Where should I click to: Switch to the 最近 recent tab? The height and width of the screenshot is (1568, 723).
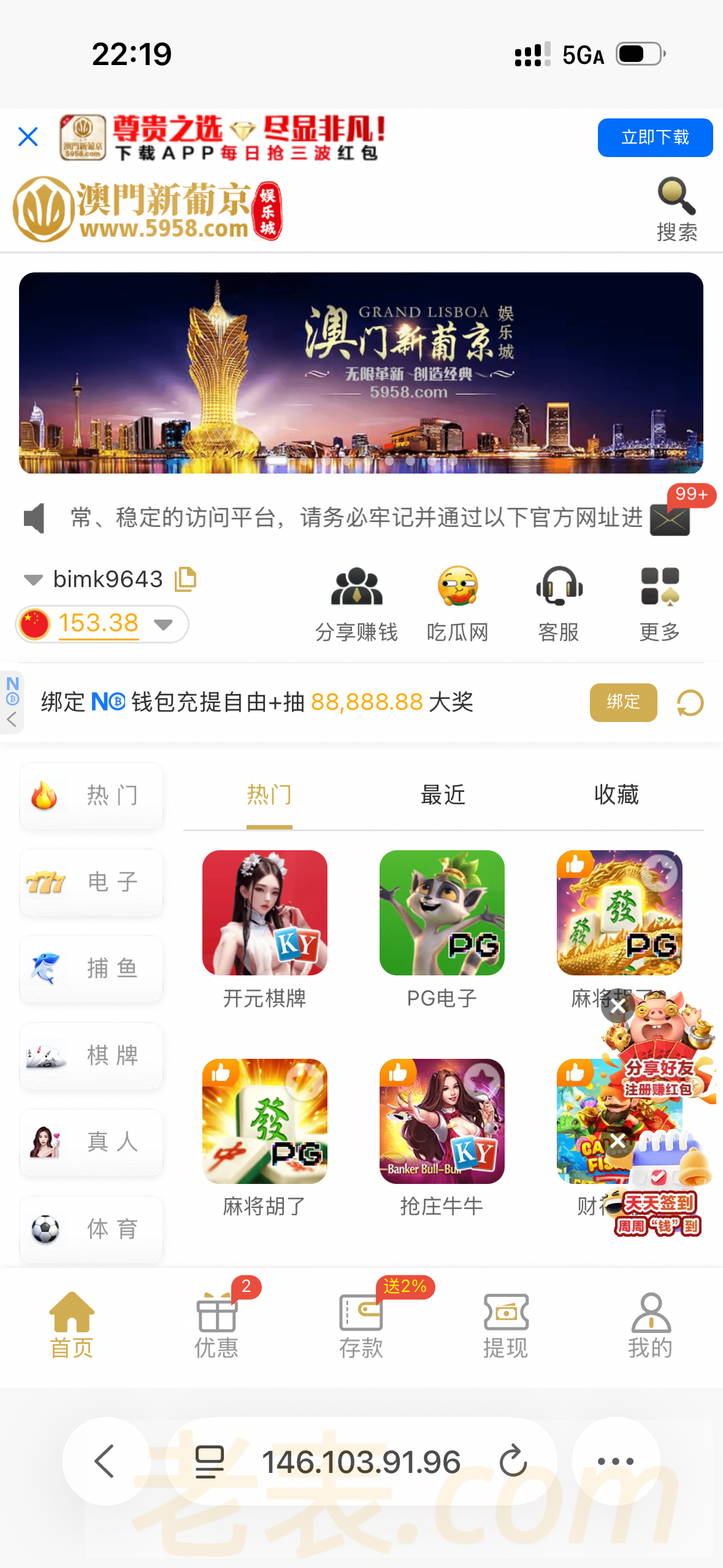(443, 795)
